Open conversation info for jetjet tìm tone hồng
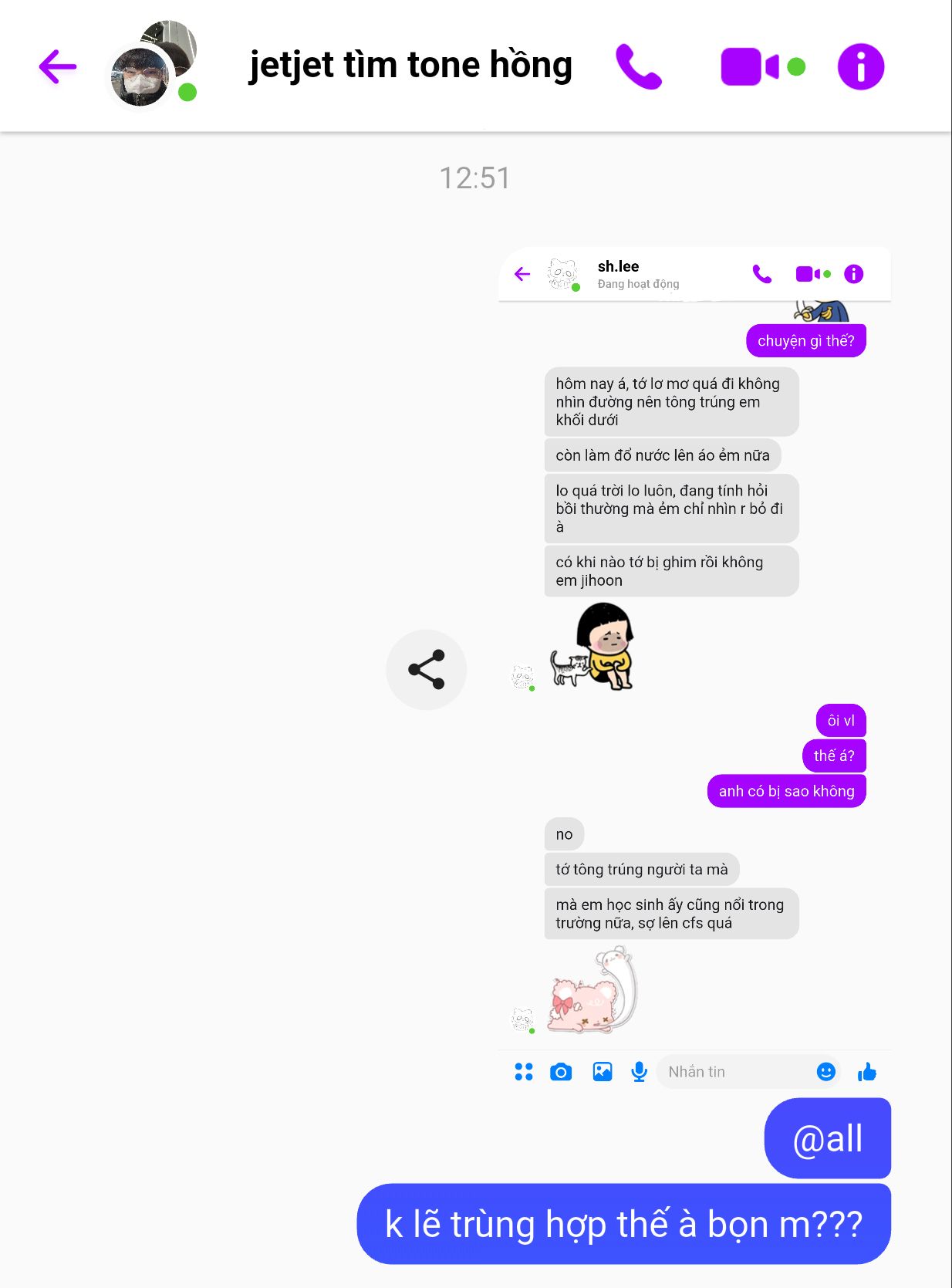The height and width of the screenshot is (1288, 952). [860, 67]
